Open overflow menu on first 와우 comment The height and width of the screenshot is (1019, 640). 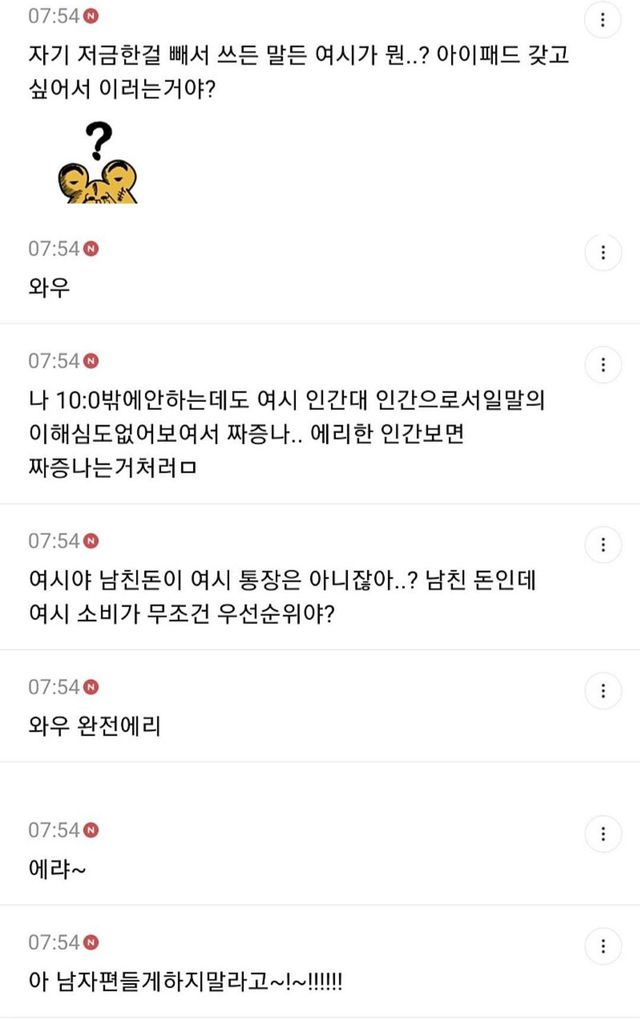click(x=602, y=252)
